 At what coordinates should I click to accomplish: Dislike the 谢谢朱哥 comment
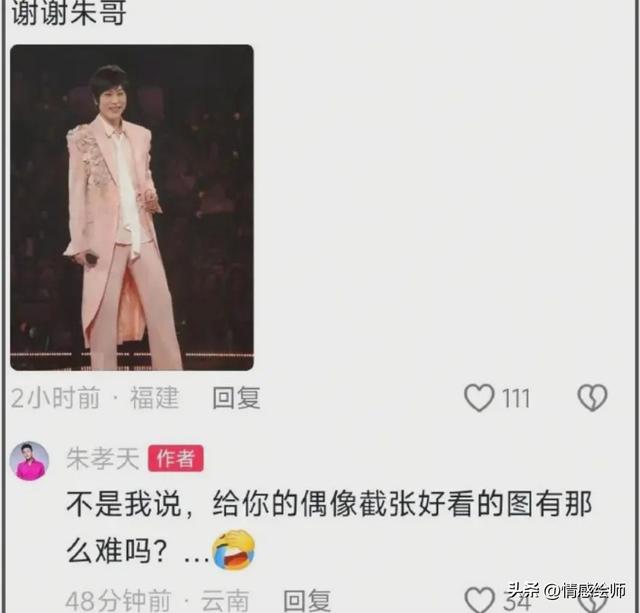pos(592,398)
